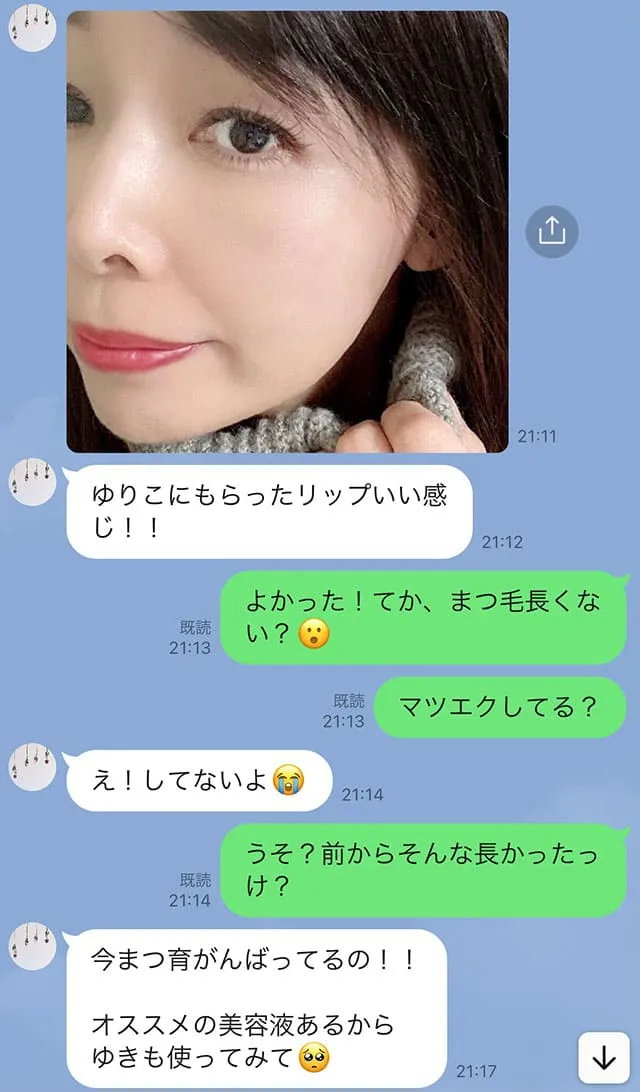This screenshot has height=1092, width=640.
Task: Open the selfie photo sent at 21:11
Action: tap(287, 231)
